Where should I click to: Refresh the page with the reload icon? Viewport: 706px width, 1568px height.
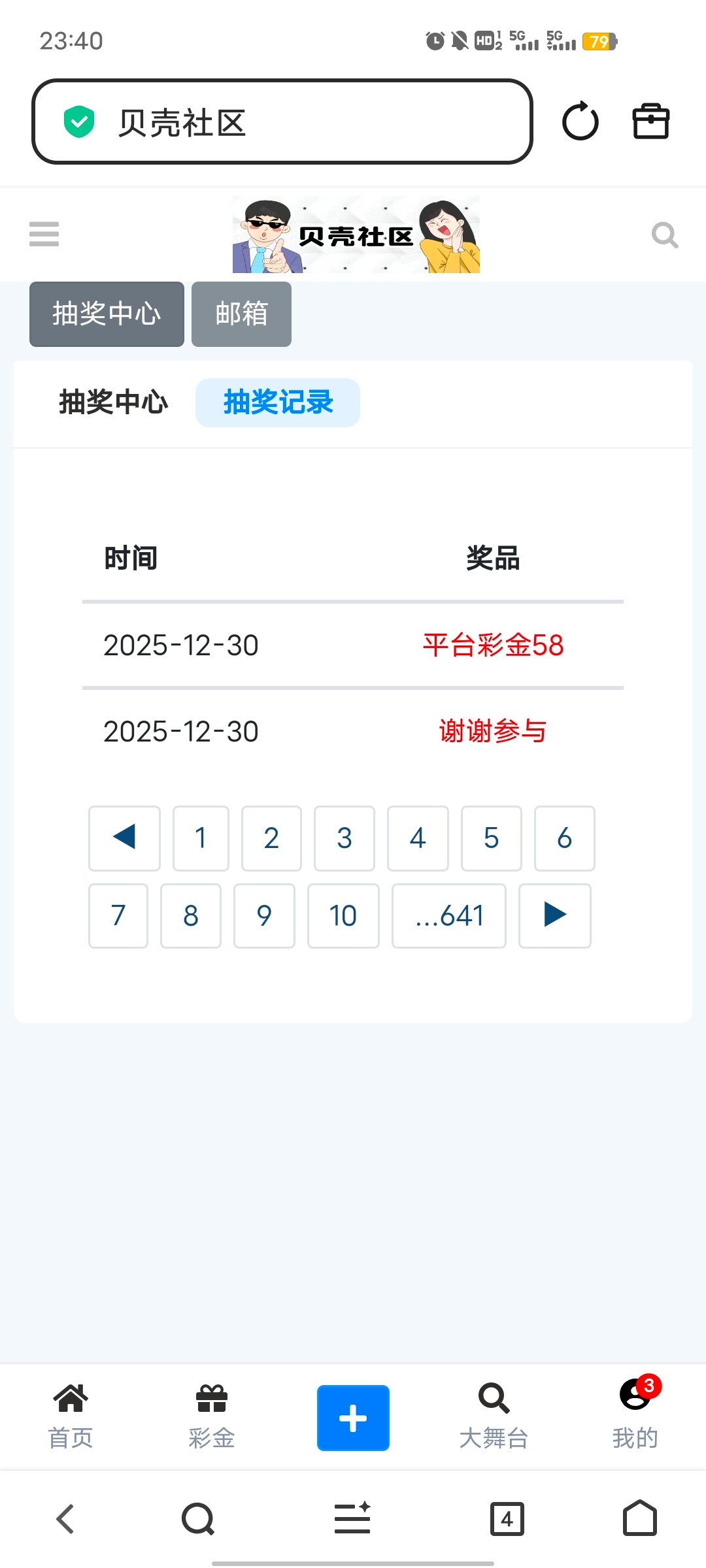tap(580, 122)
